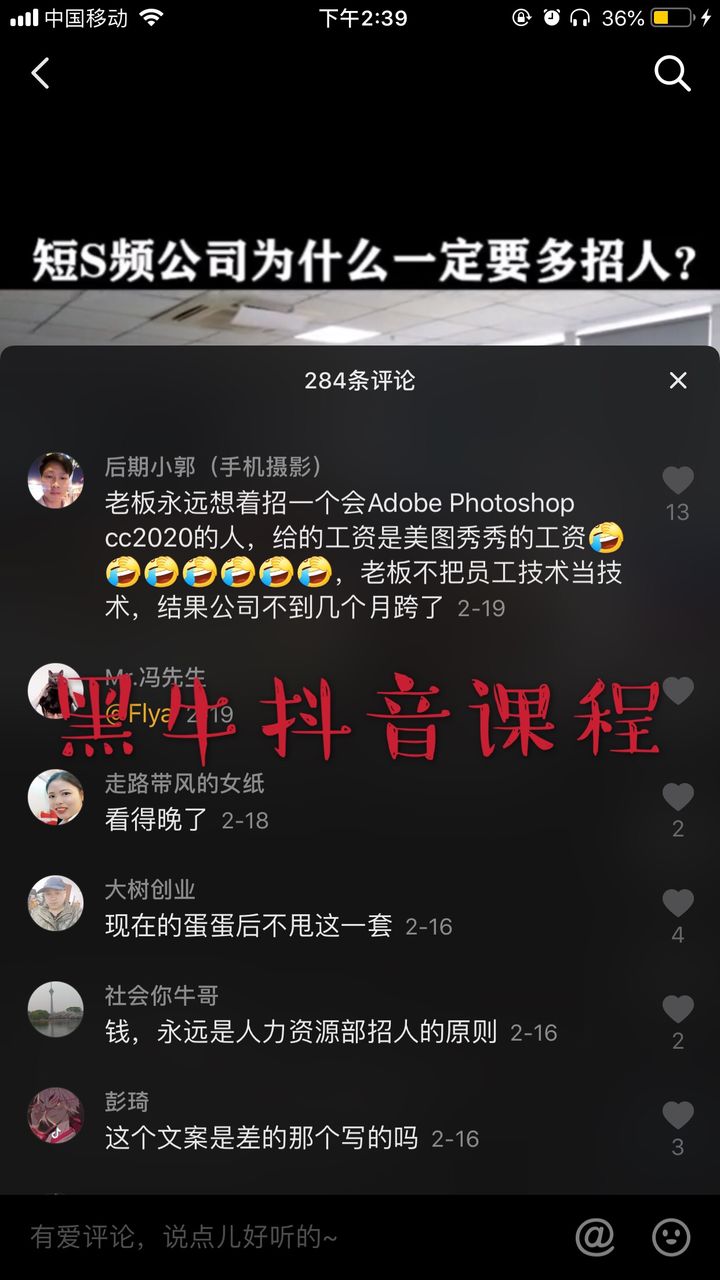Viewport: 720px width, 1280px height.
Task: Open the emoji picker
Action: tap(671, 1237)
